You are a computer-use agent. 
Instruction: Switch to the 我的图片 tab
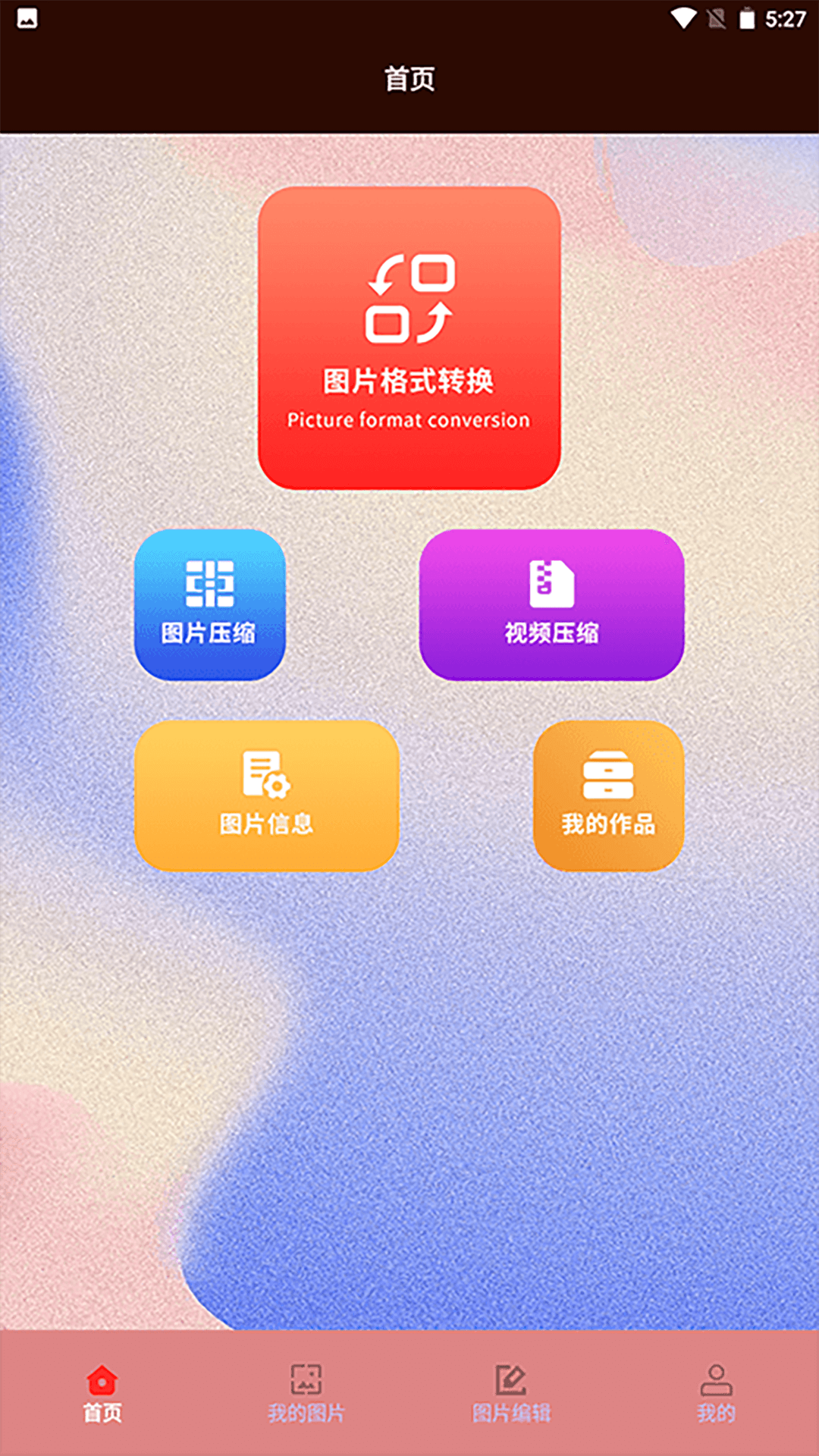pyautogui.click(x=306, y=1394)
